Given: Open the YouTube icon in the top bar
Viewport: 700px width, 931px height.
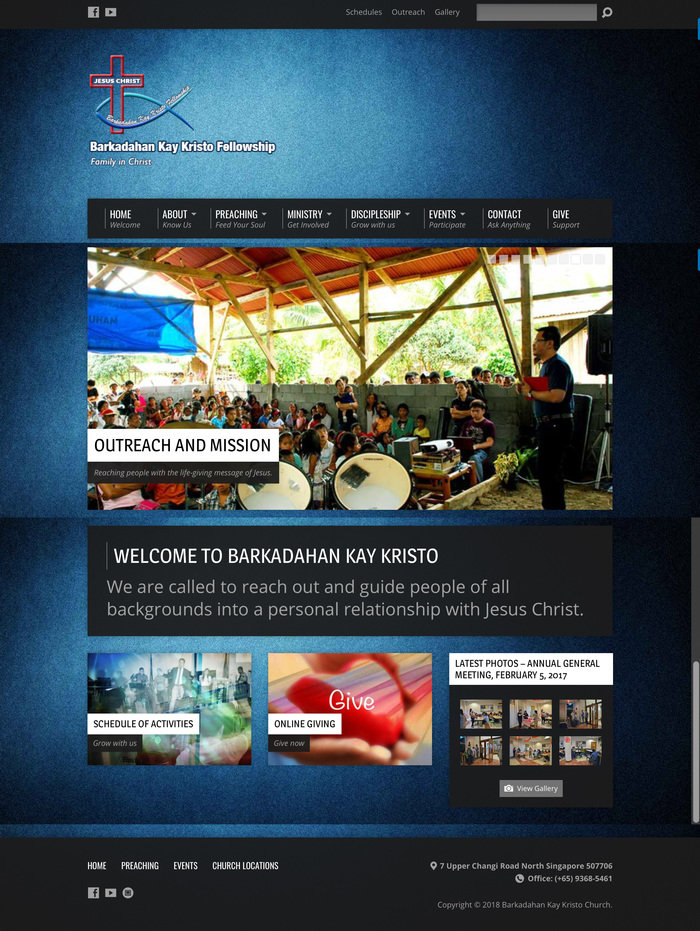Looking at the screenshot, I should tap(110, 12).
